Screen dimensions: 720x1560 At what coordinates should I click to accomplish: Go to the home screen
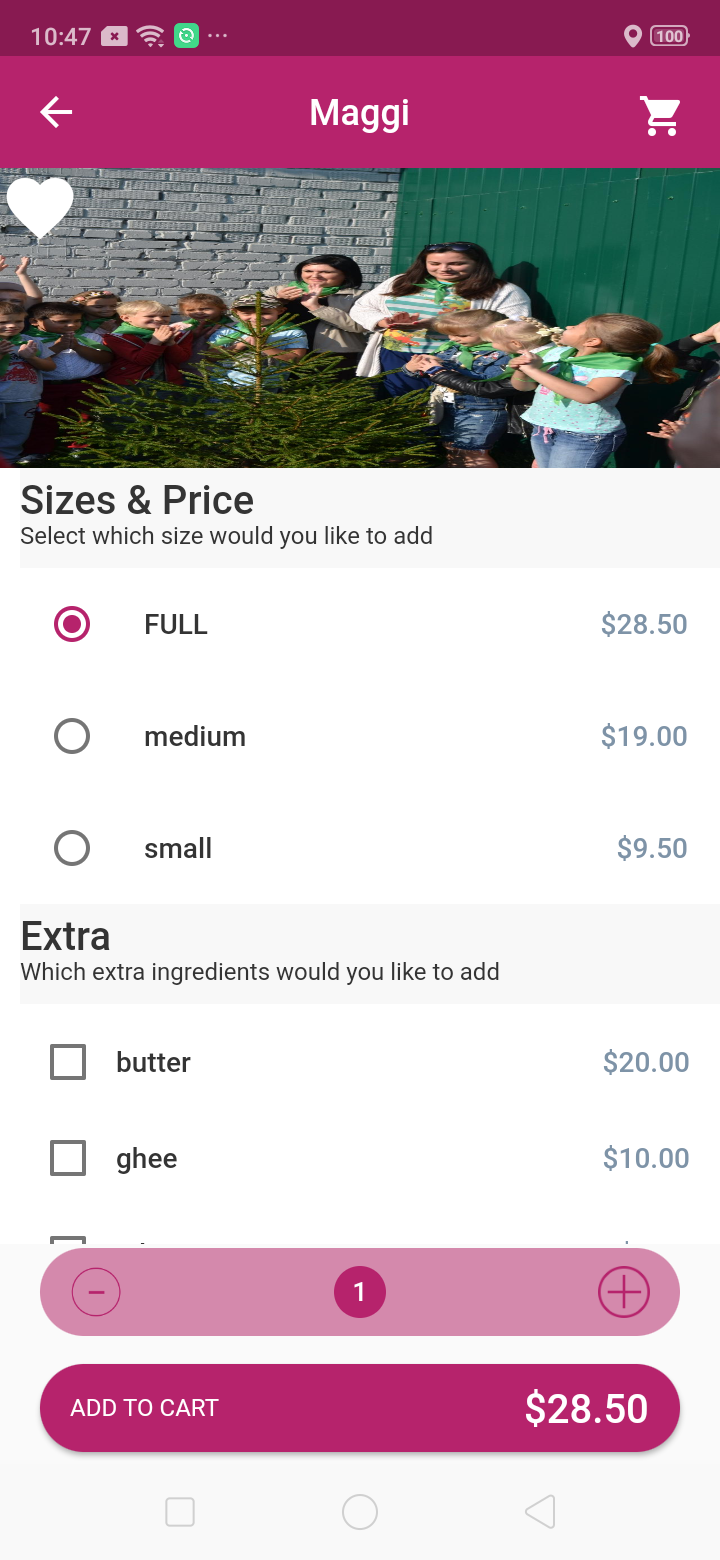pyautogui.click(x=360, y=1512)
